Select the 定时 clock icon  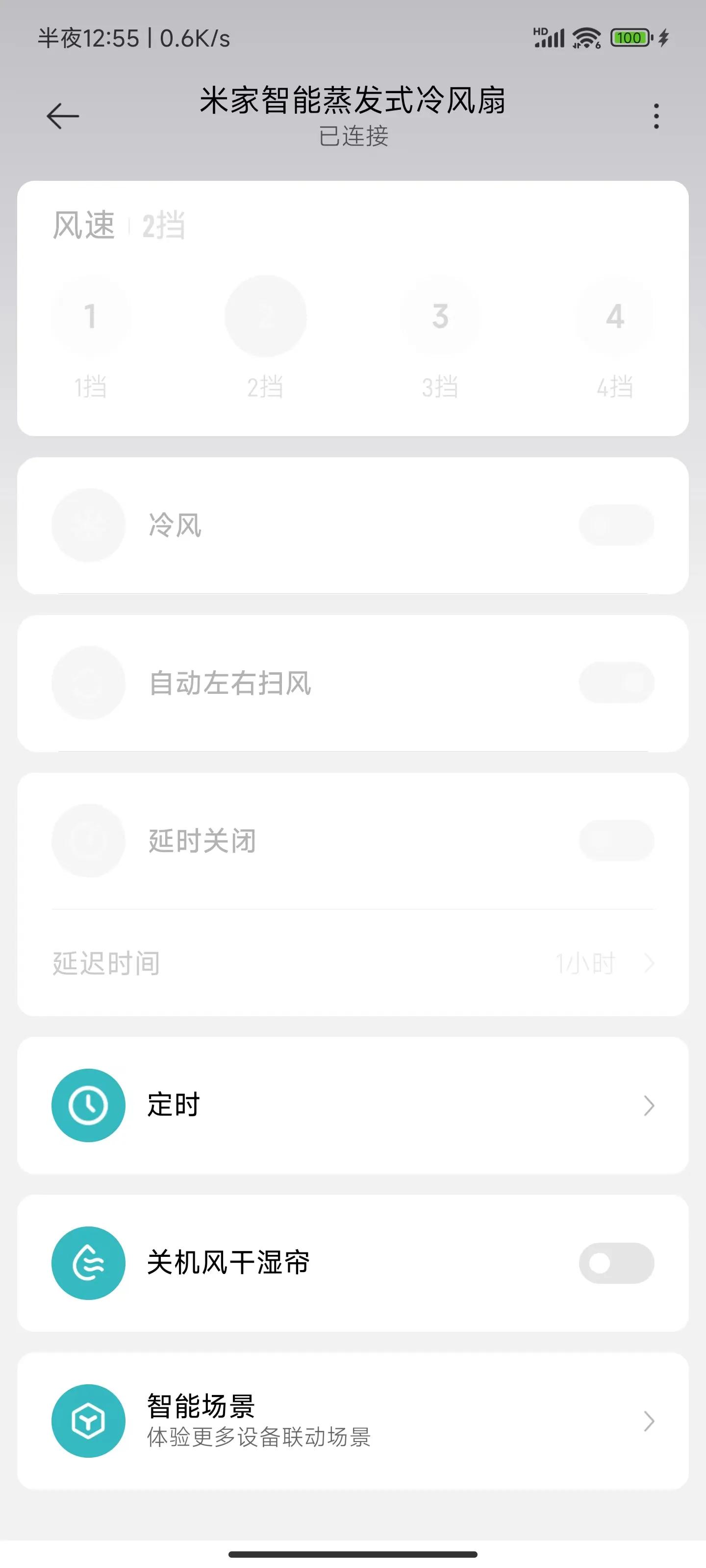tap(88, 1105)
